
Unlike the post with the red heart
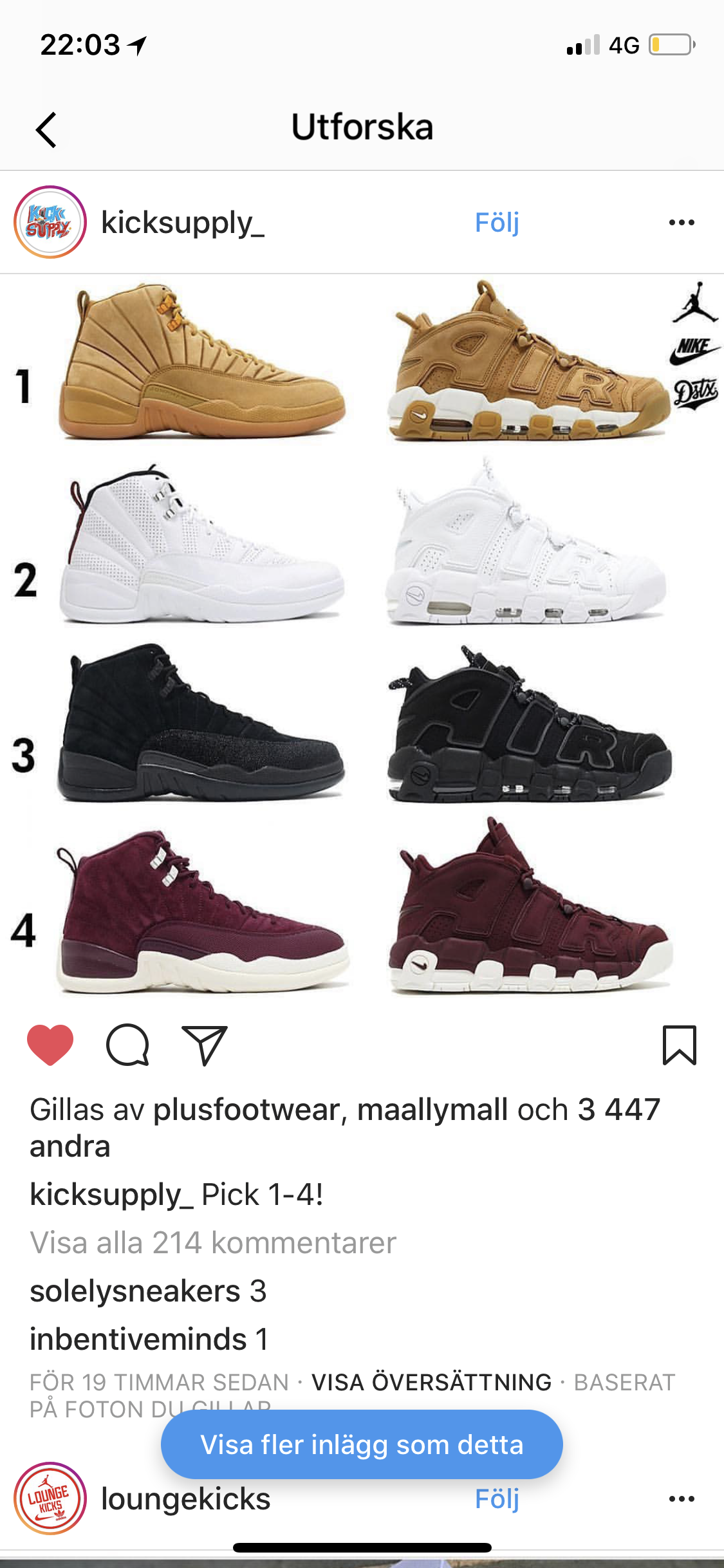[50, 1044]
